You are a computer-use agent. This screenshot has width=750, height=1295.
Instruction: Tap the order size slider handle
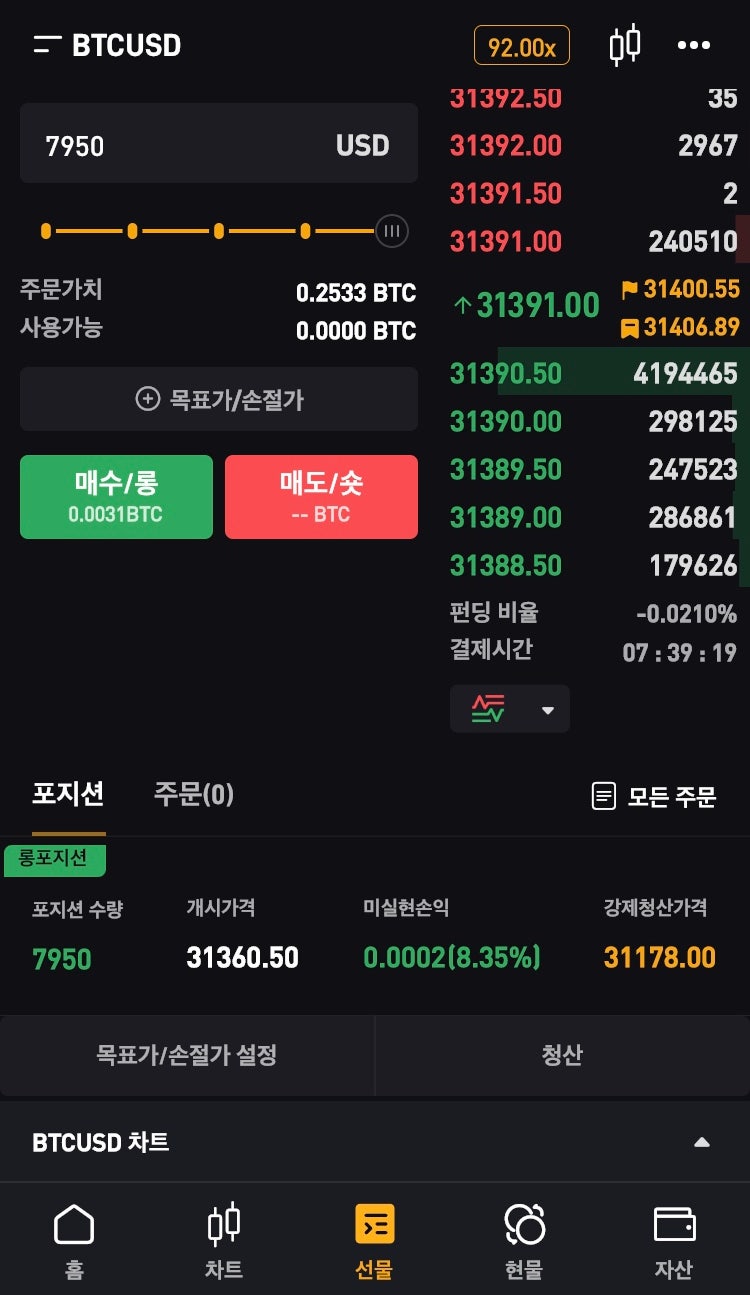tap(392, 232)
